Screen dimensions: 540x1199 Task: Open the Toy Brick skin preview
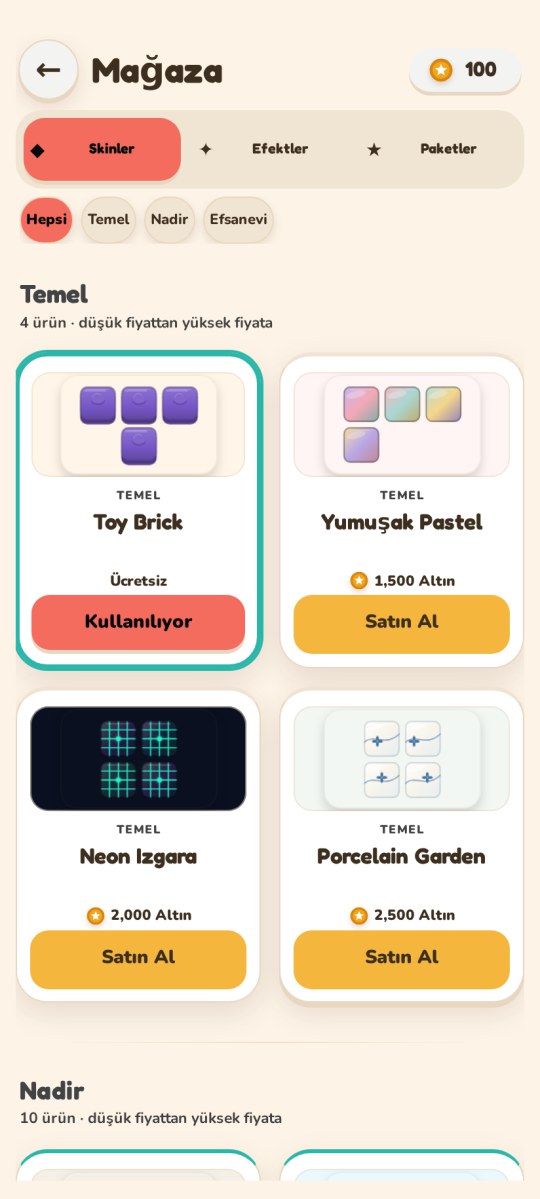pos(138,424)
